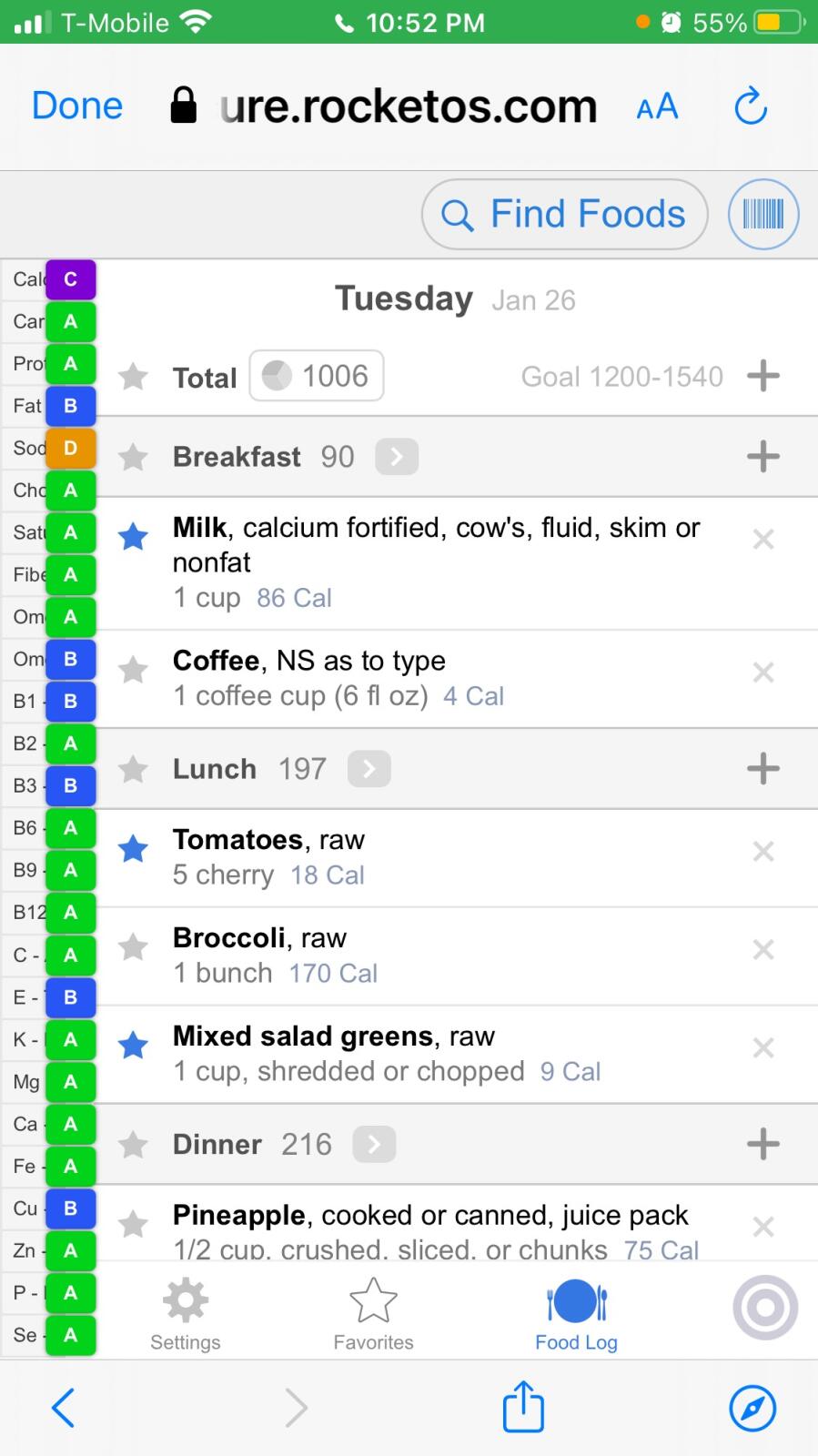This screenshot has width=818, height=1456.
Task: Expand the Breakfast details chevron
Action: 397,457
